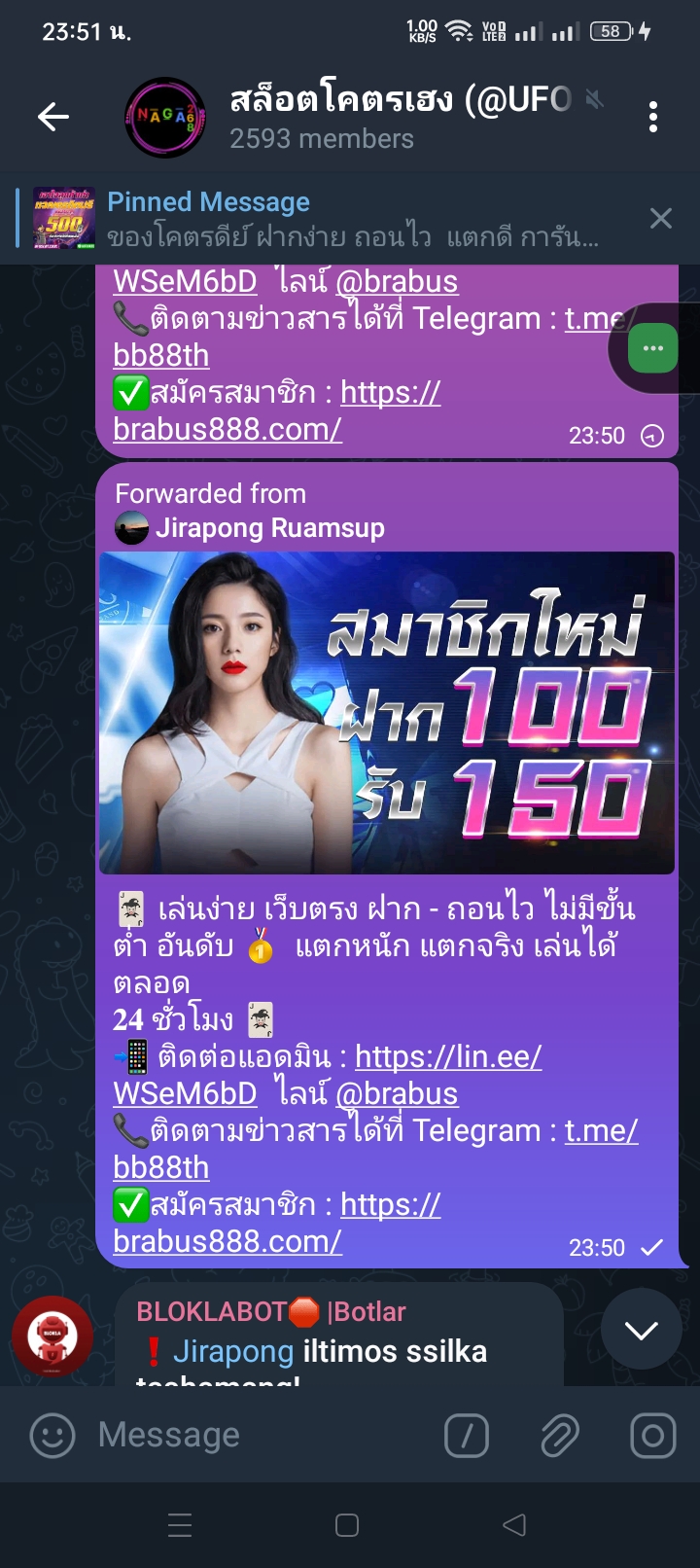Open the @brabus mention in last message
700x1568 pixels.
[x=397, y=1093]
